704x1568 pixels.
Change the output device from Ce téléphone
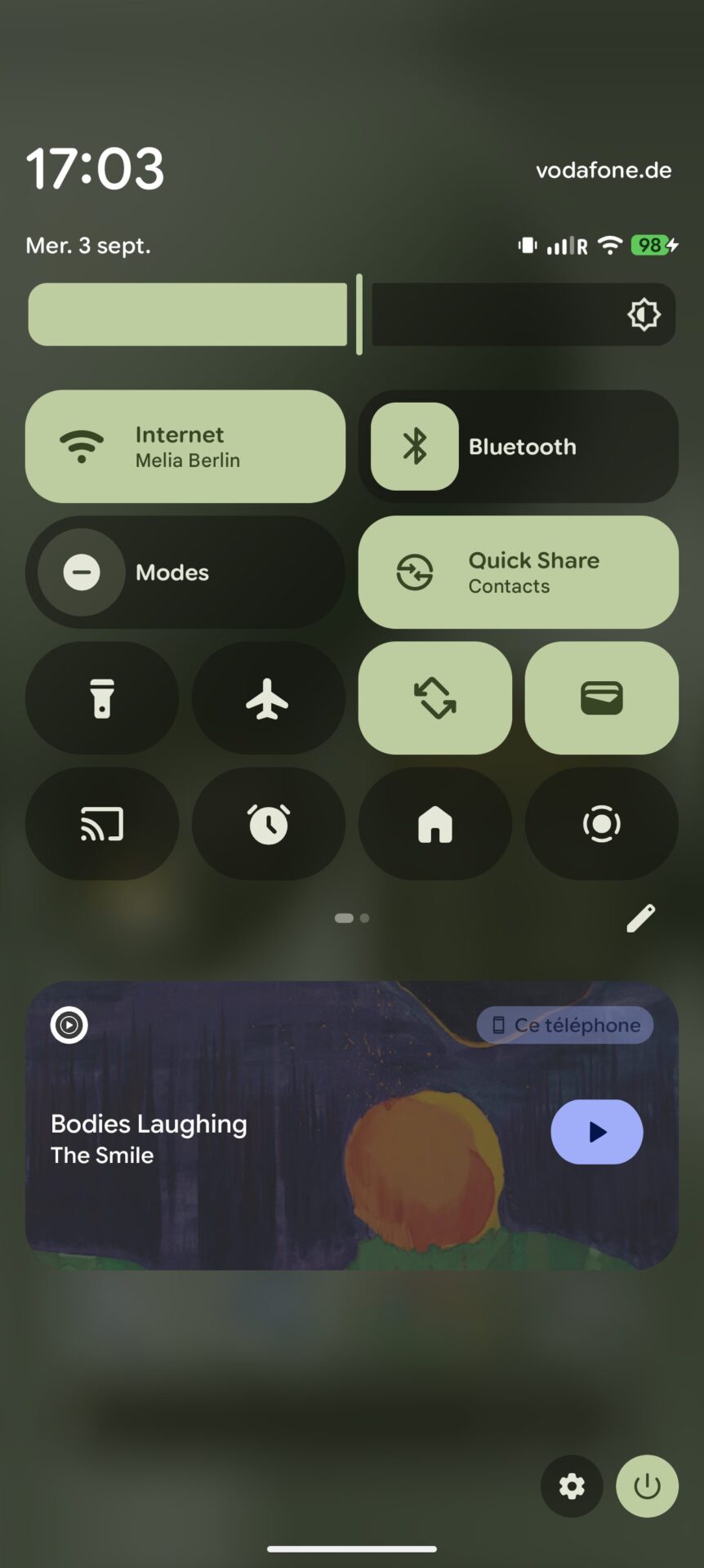click(565, 1025)
